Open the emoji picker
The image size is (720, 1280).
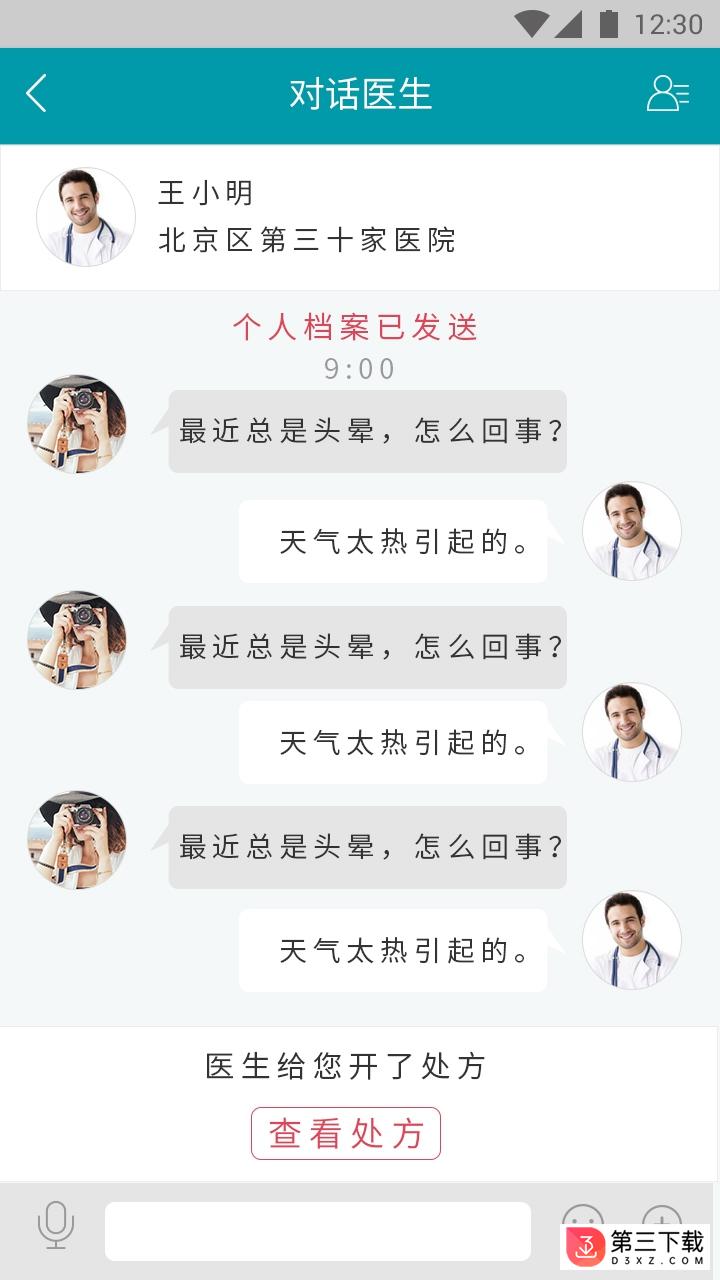582,1215
